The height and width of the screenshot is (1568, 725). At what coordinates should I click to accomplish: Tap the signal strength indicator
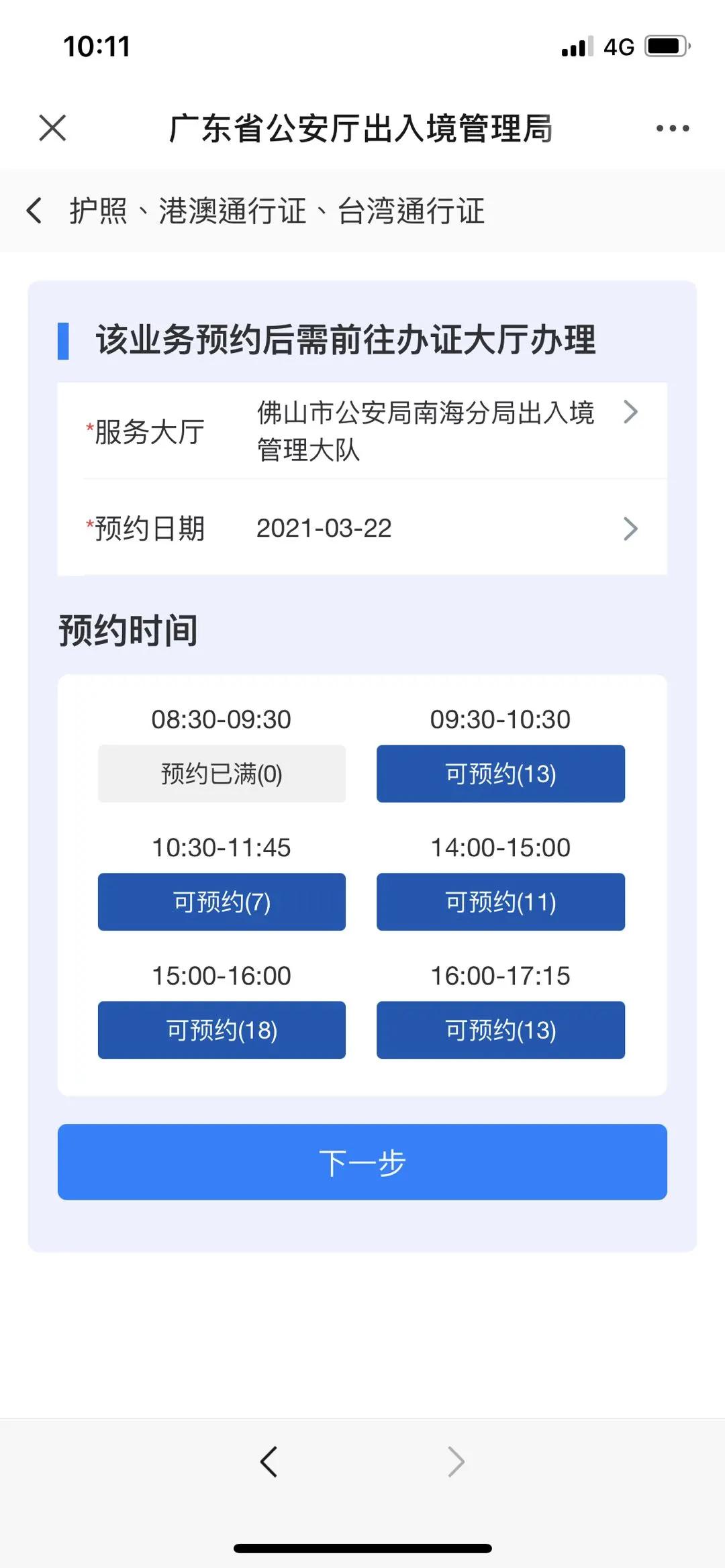574,46
